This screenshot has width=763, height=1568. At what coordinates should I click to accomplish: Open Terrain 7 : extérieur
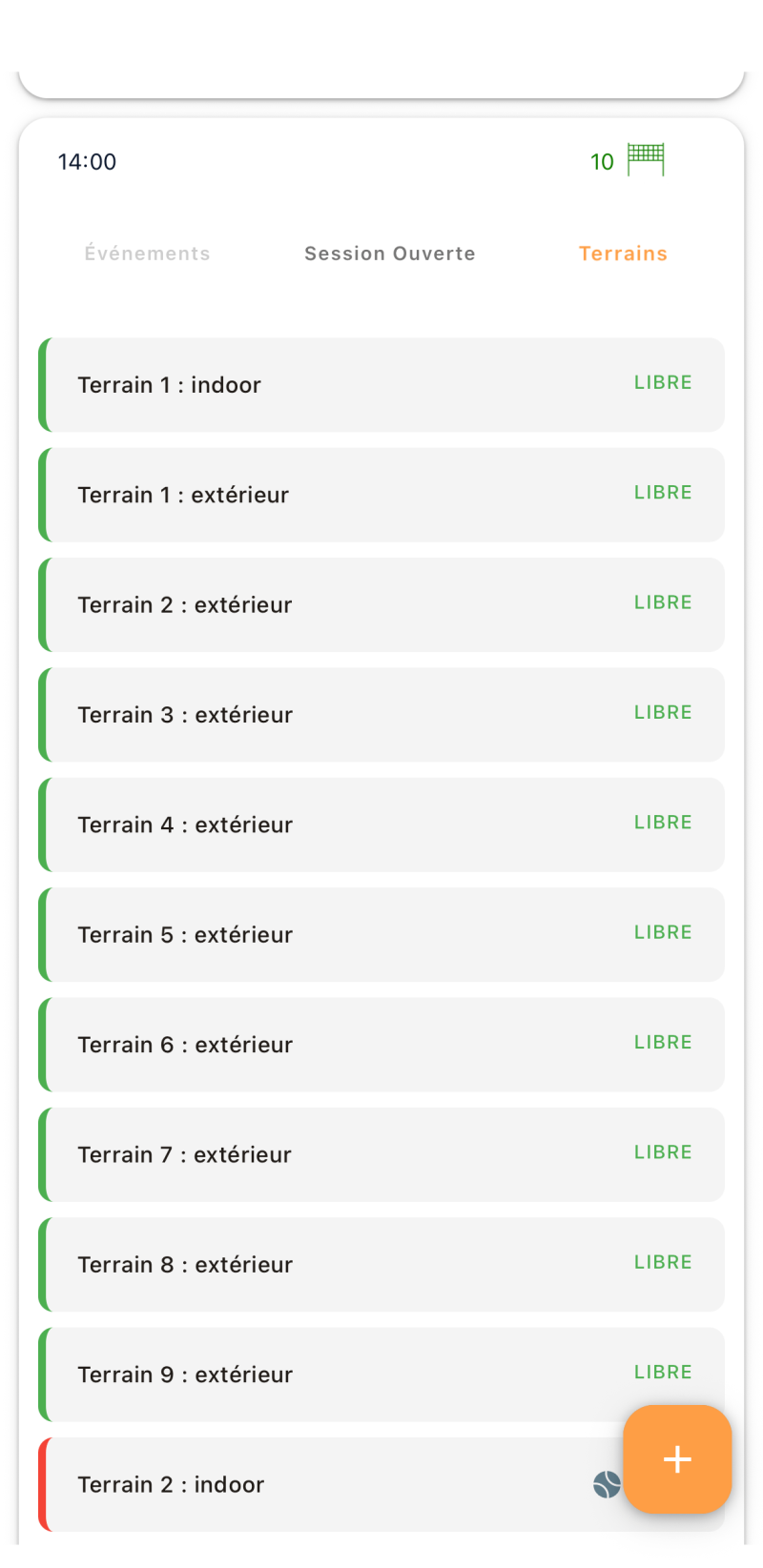click(x=381, y=1154)
